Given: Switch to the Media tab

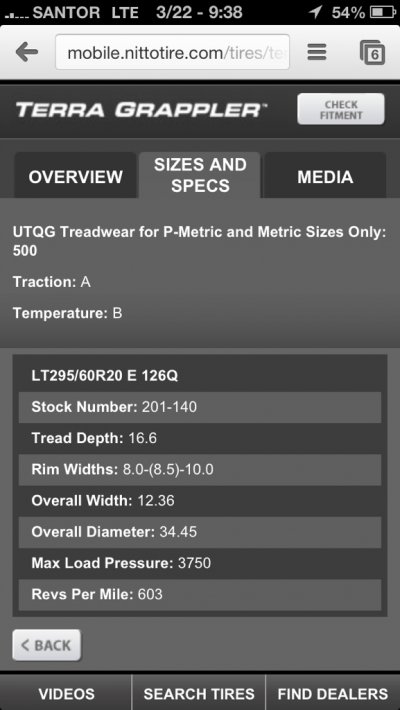Looking at the screenshot, I should tap(325, 176).
